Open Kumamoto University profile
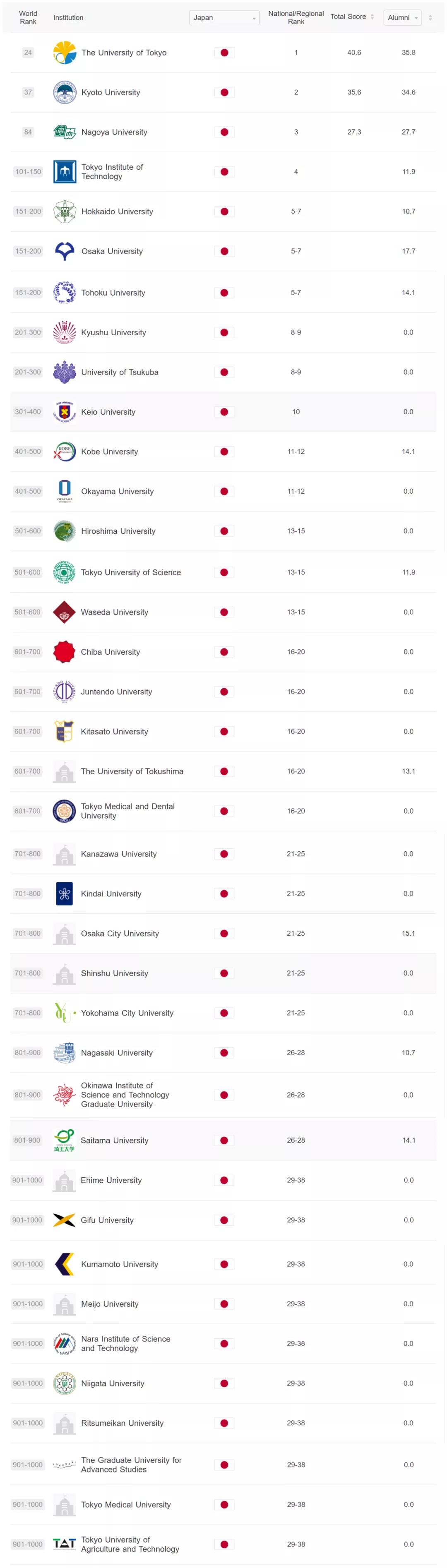Screen dimensions: 447x1568 [119, 1264]
